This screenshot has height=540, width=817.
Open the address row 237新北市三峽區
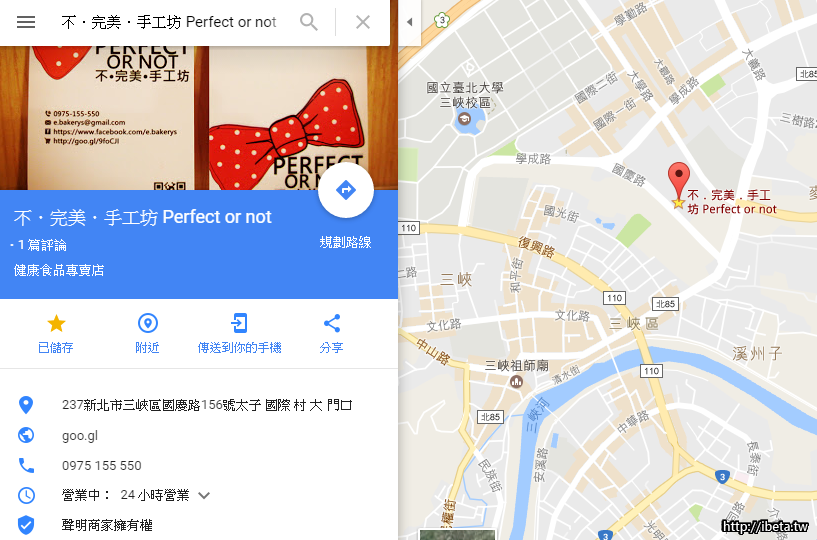[x=206, y=405]
